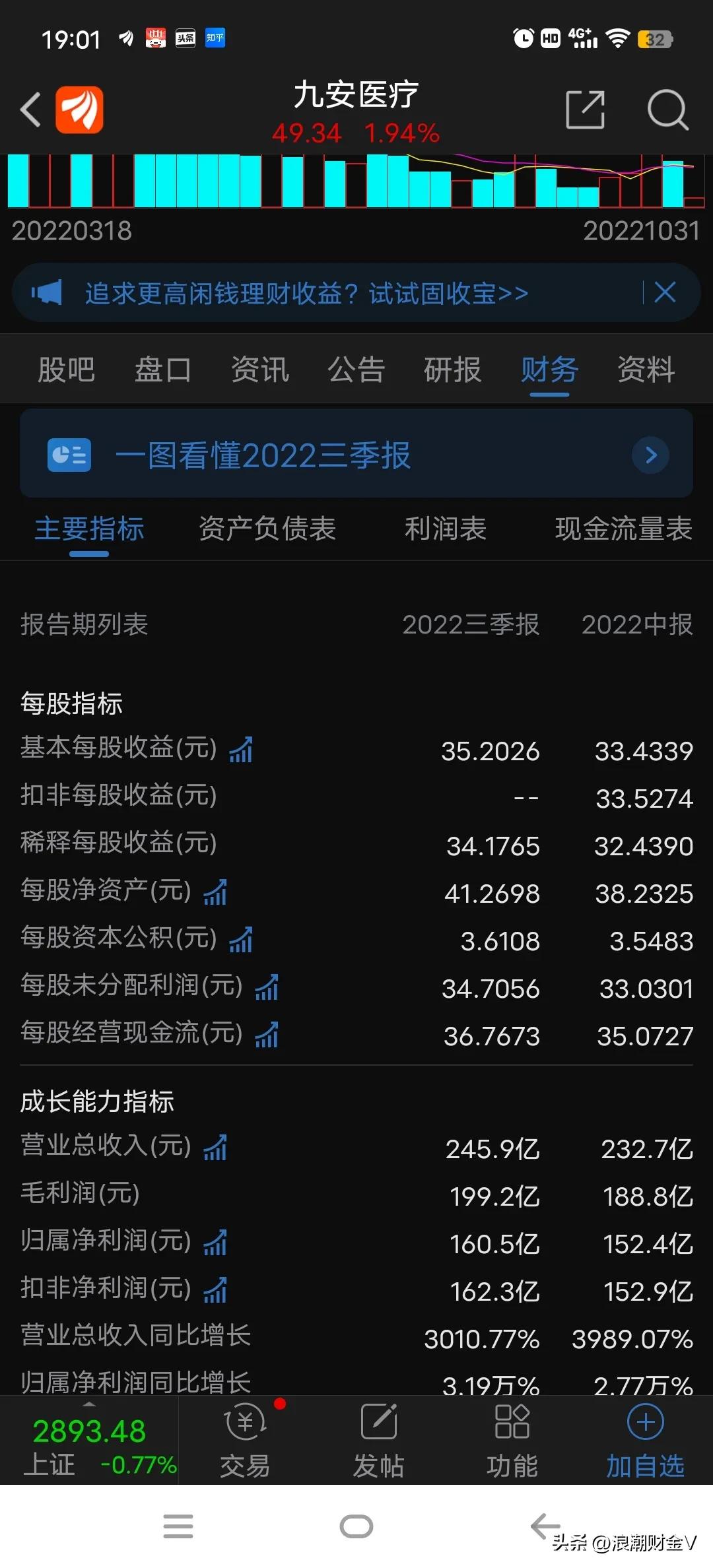Viewport: 713px width, 1568px height.
Task: Open the 固收宝 promotional link
Action: (x=307, y=292)
